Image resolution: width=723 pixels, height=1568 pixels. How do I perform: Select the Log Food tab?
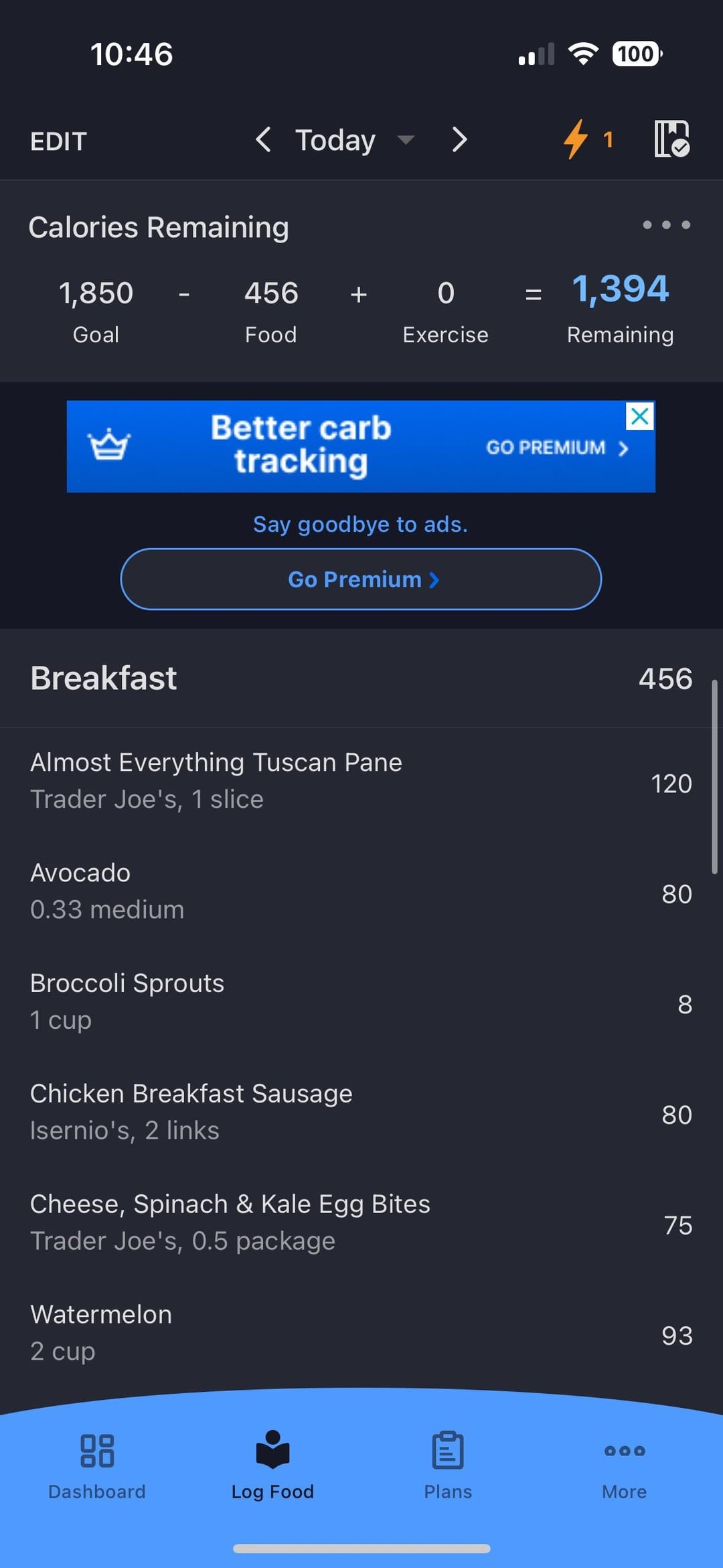pyautogui.click(x=272, y=1466)
